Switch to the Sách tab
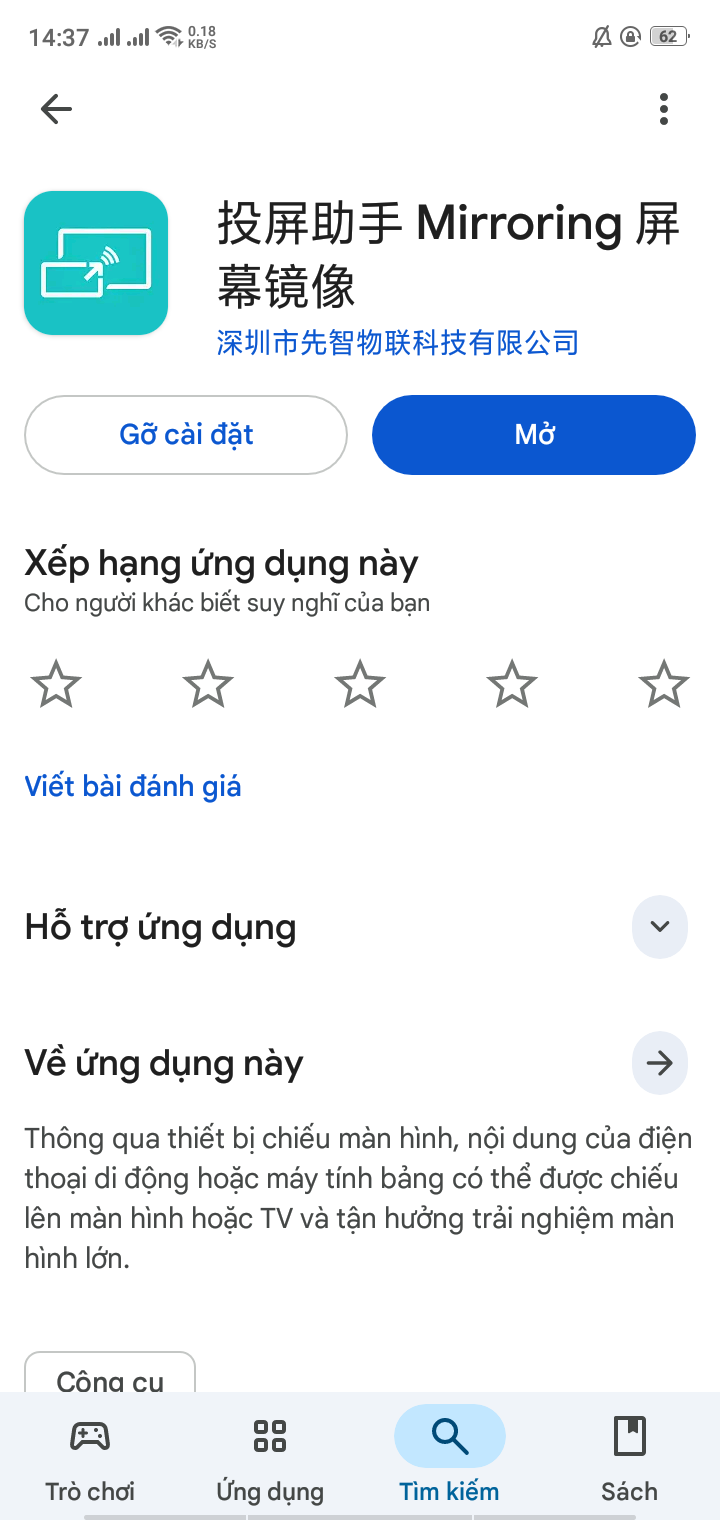720x1520 pixels. tap(629, 1457)
